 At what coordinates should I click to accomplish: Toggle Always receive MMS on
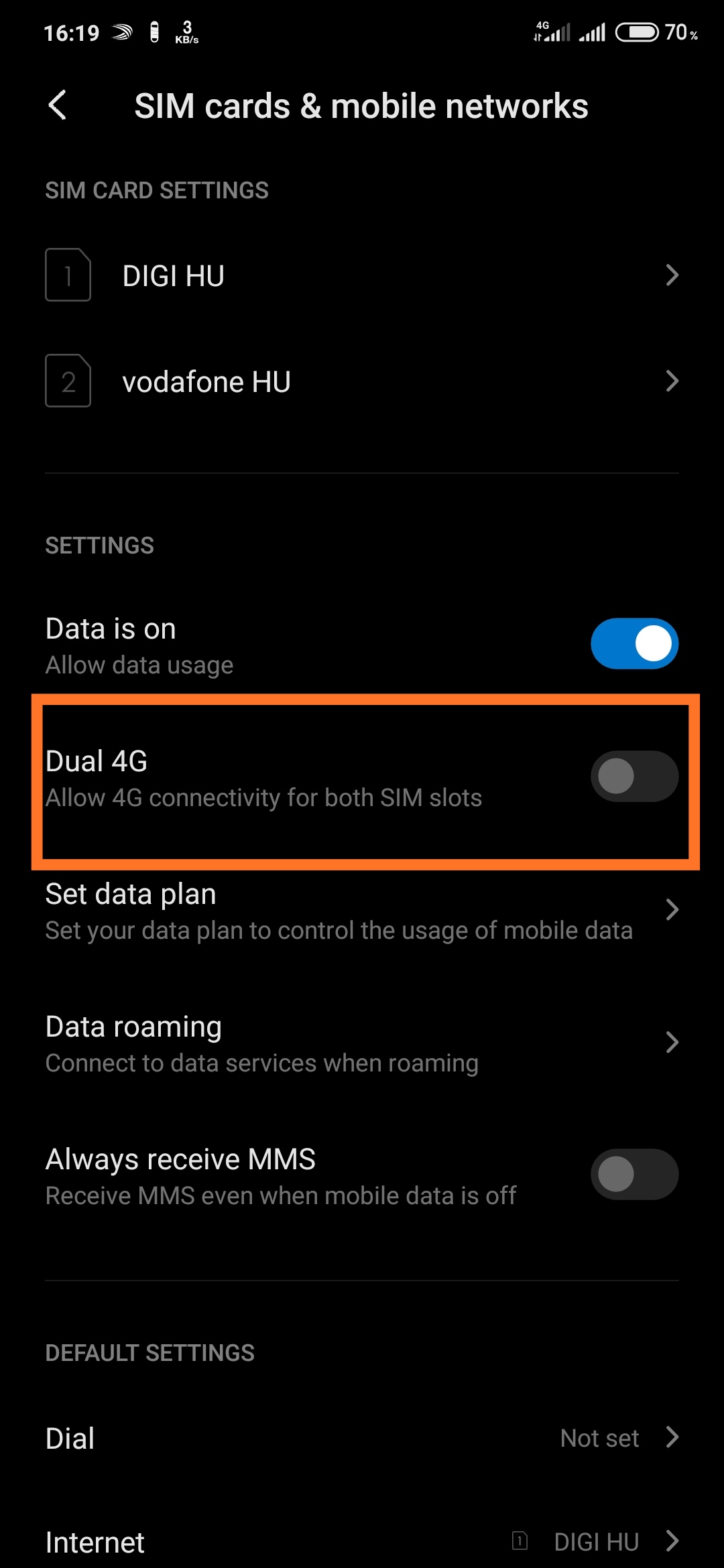pos(633,1174)
